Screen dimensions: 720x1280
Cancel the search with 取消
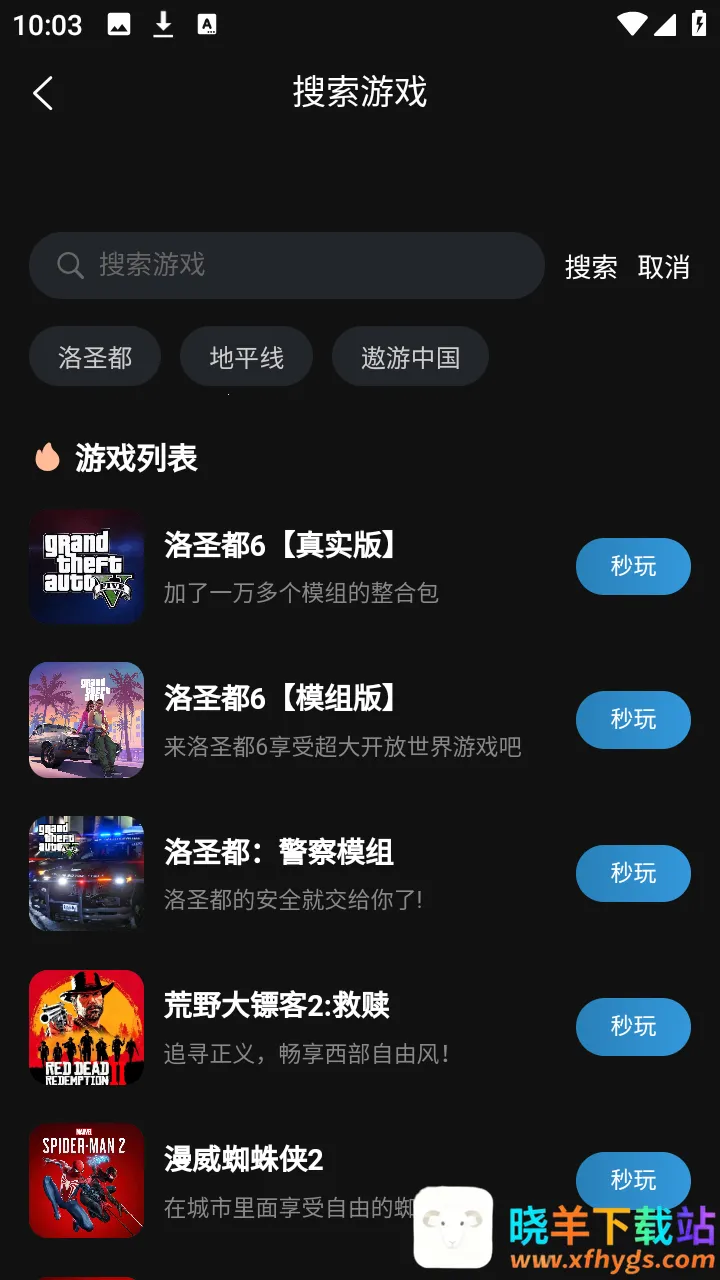(x=664, y=267)
